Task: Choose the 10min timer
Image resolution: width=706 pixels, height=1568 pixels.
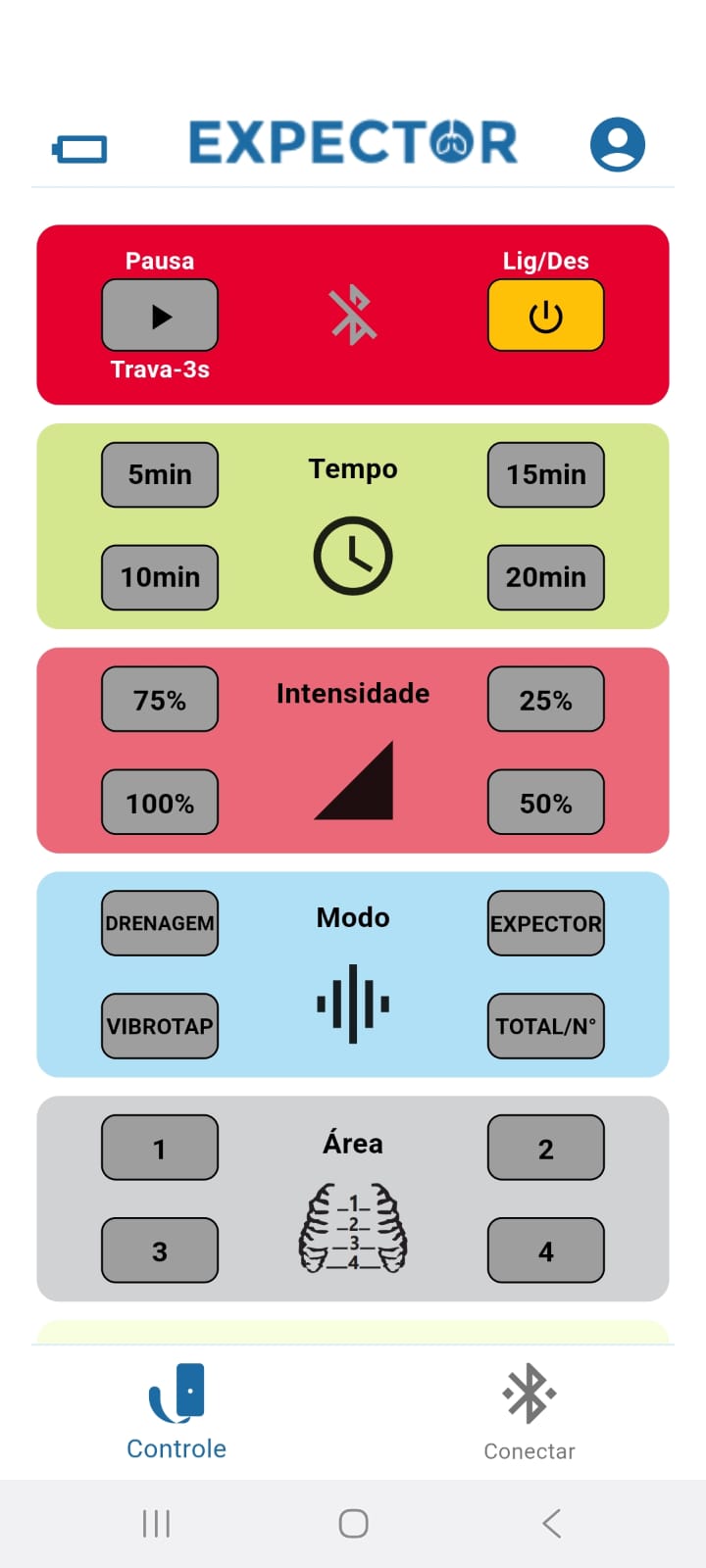Action: [x=160, y=577]
